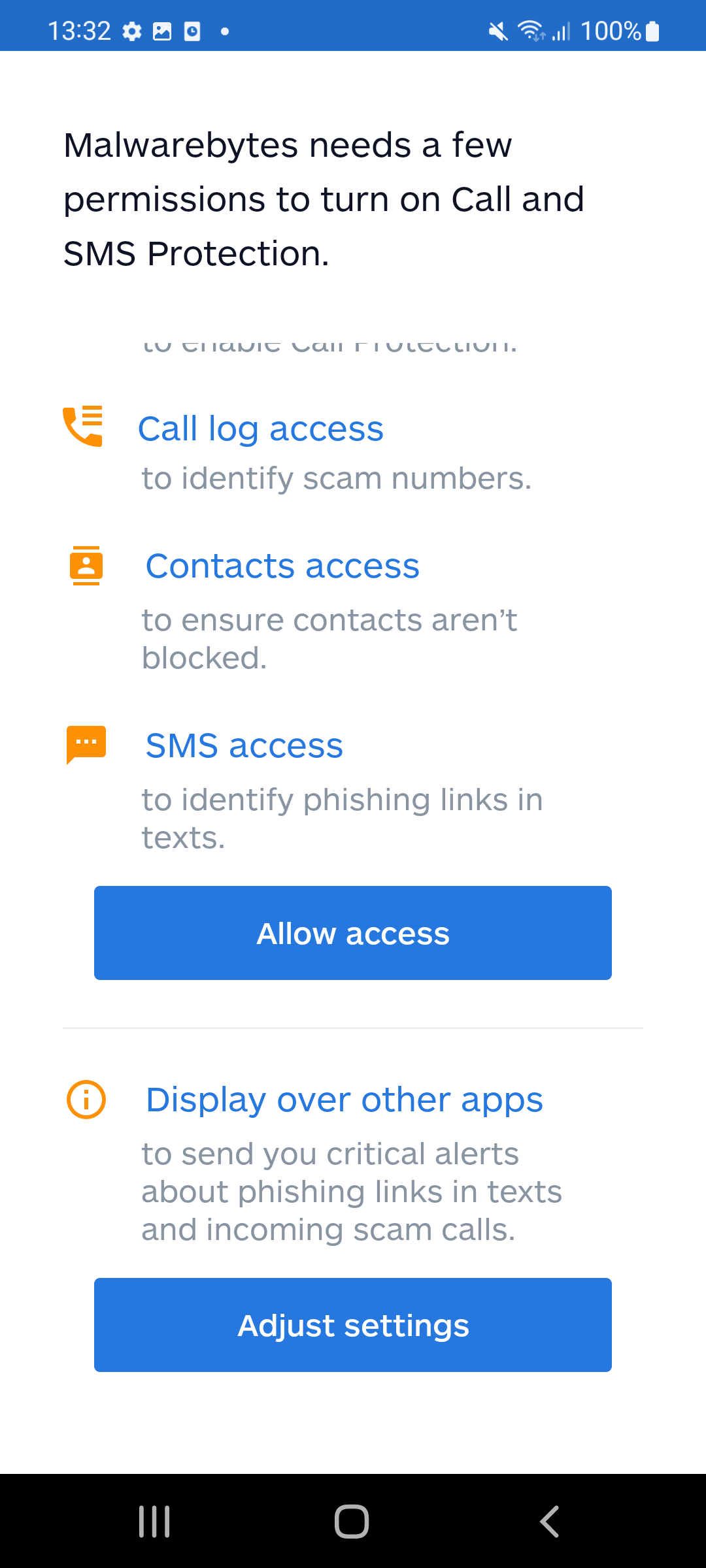Open recent apps from the navigation bar

tap(155, 1522)
